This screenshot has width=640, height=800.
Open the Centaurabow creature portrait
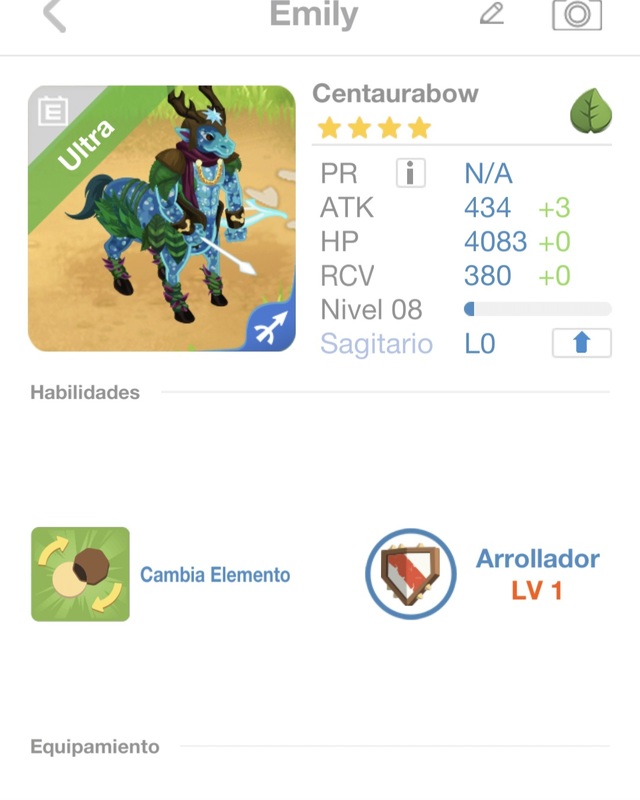162,218
